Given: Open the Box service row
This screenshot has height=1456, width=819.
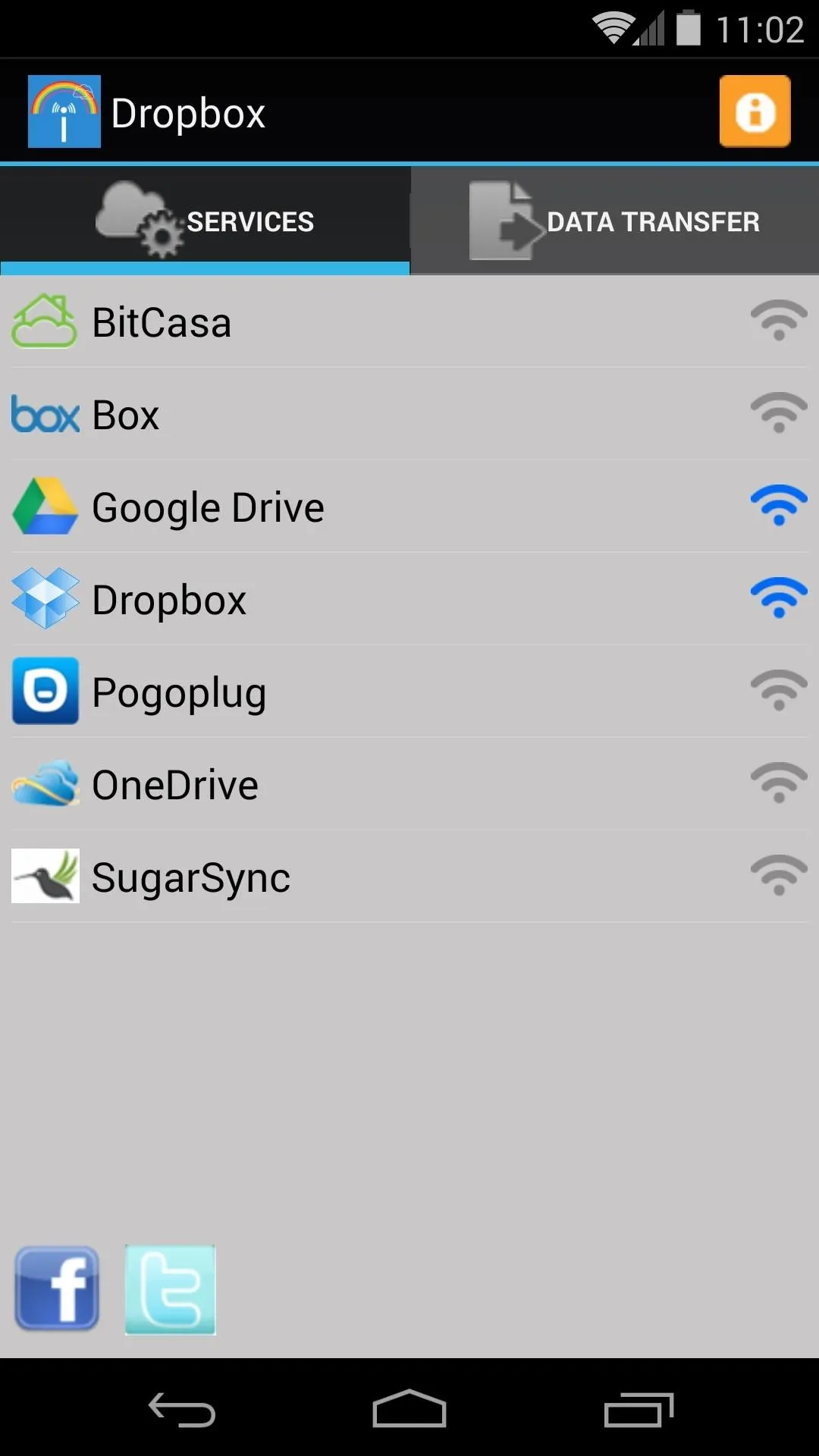Looking at the screenshot, I should point(409,415).
